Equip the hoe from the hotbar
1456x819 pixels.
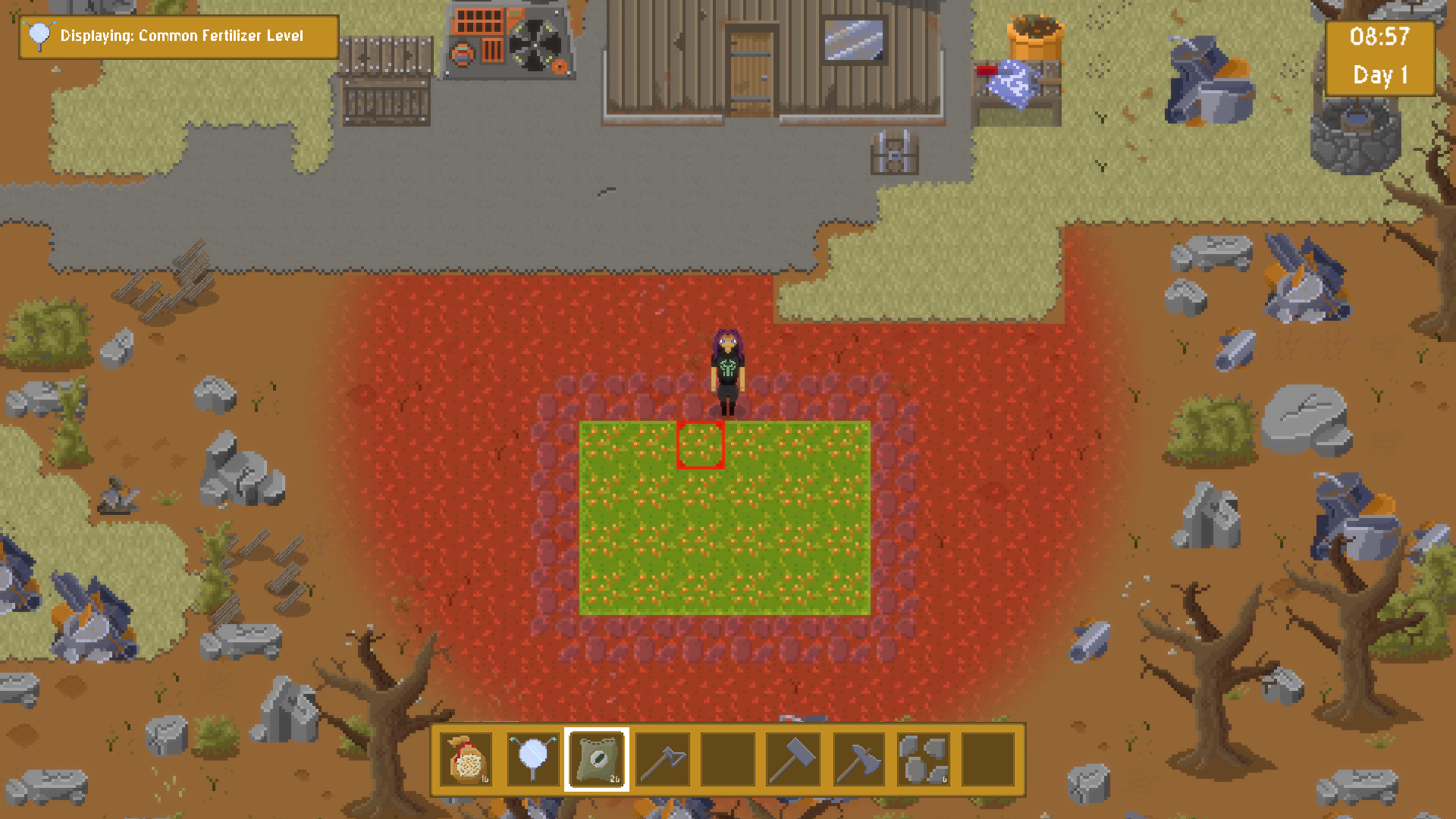coord(662,759)
